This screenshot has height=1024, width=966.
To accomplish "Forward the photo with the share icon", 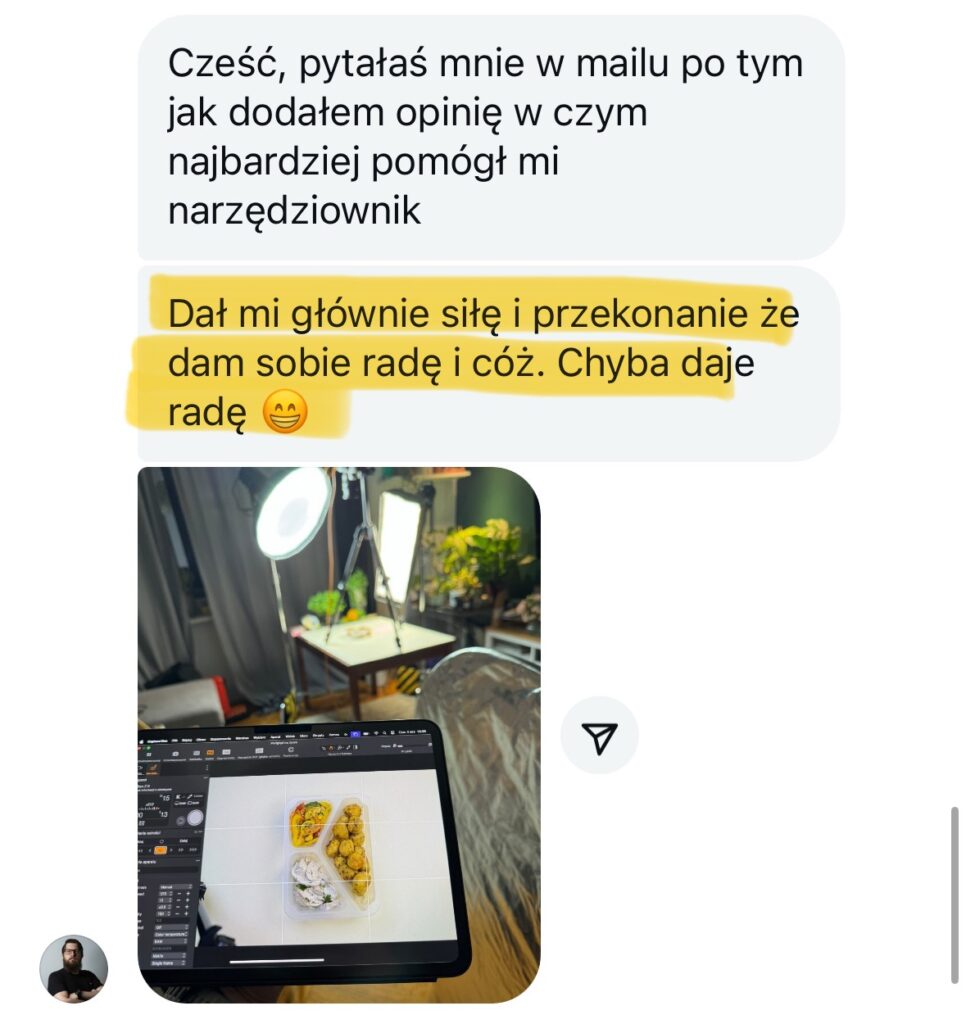I will pos(599,735).
